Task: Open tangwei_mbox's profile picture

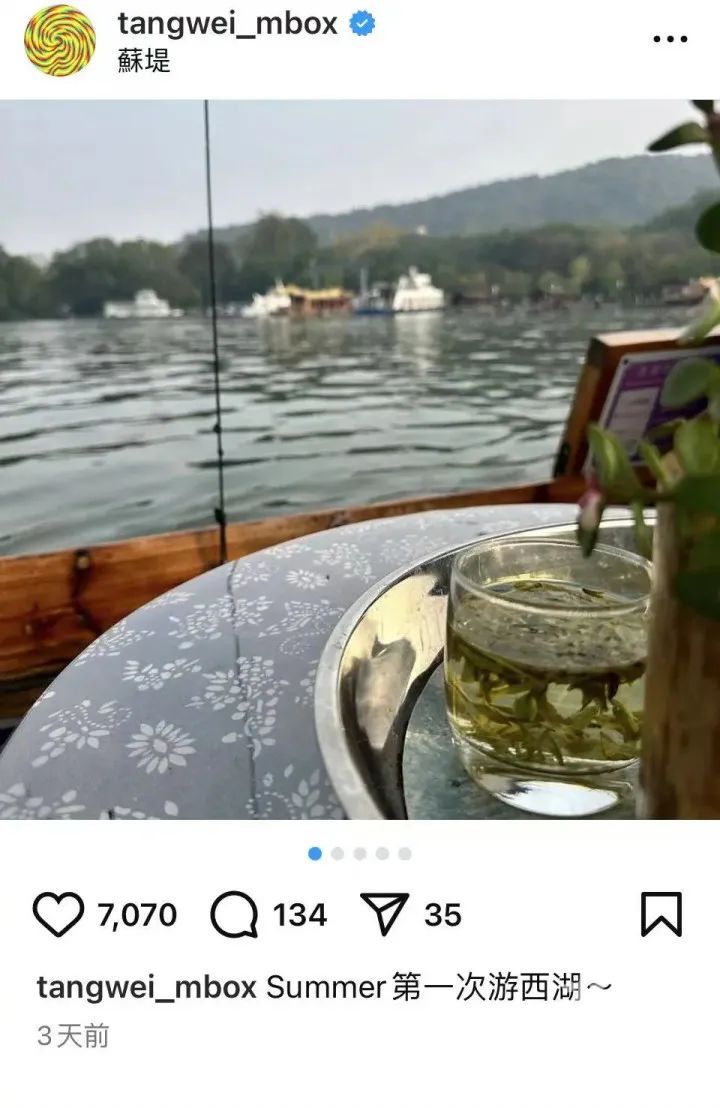Action: tap(60, 40)
